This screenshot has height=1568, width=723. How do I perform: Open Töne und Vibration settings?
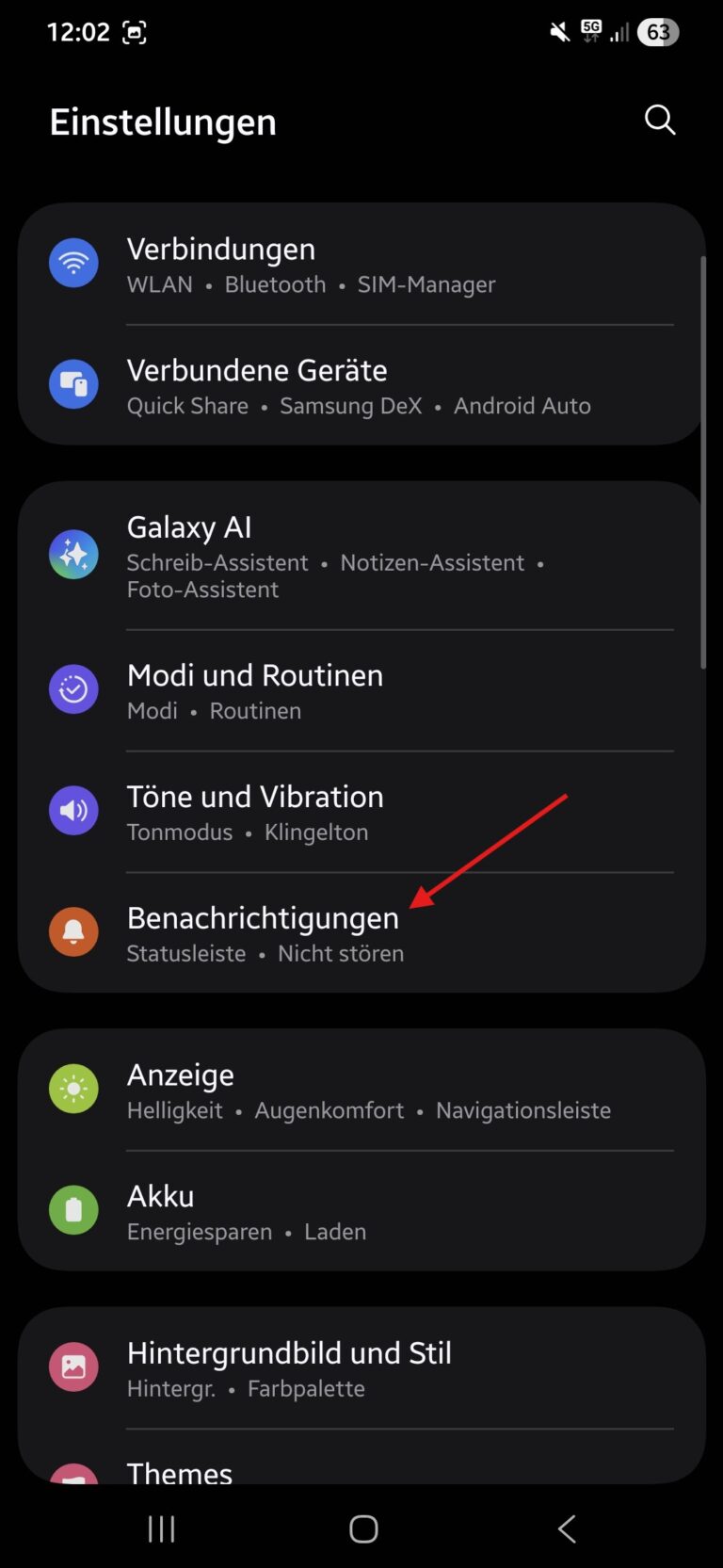pyautogui.click(x=361, y=812)
